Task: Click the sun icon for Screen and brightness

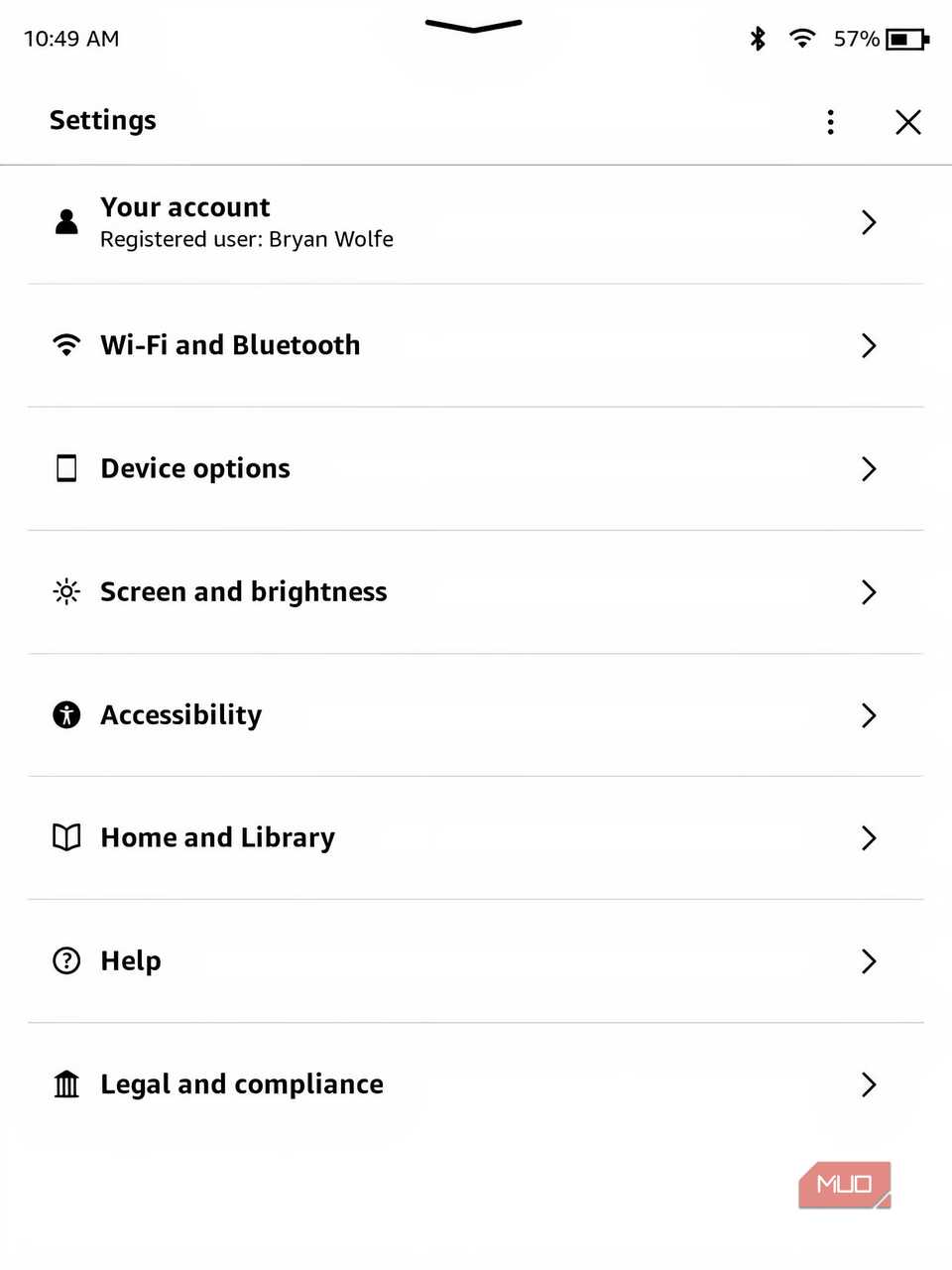Action: pos(65,591)
